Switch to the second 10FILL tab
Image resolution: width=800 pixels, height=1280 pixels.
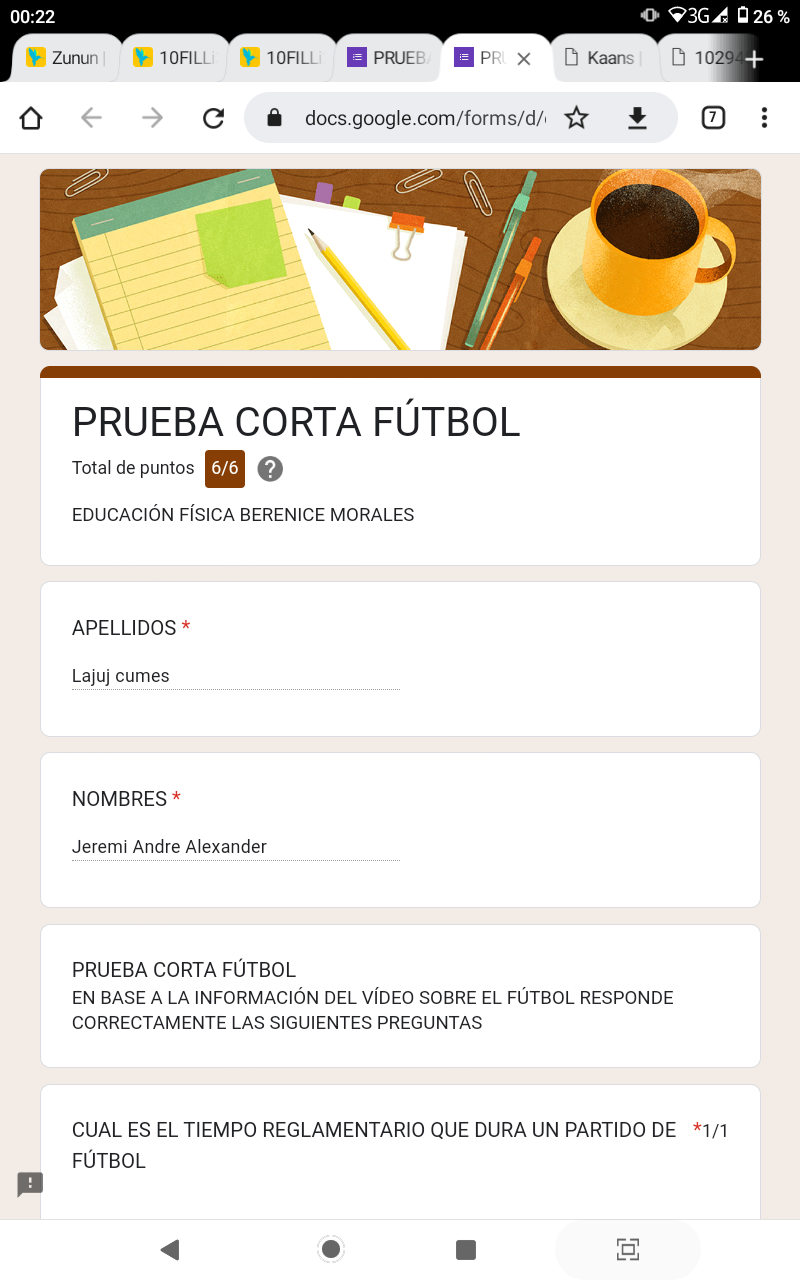pos(282,58)
